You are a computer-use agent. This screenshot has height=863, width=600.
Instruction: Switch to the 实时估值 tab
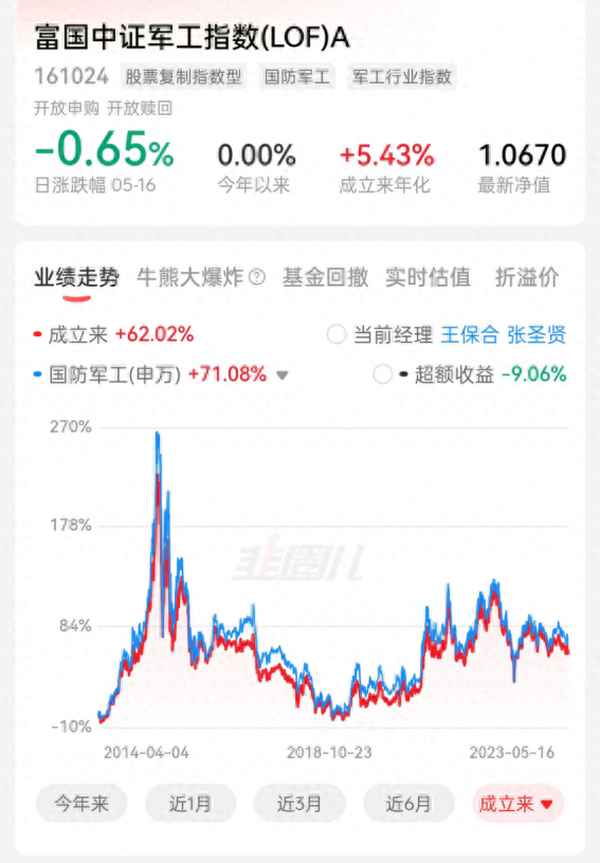(x=427, y=277)
